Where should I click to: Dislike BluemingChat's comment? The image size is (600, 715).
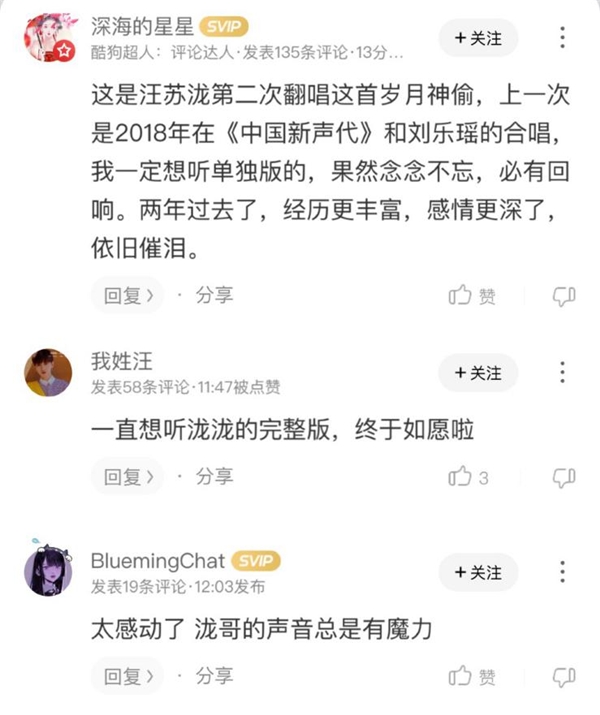[x=564, y=677]
